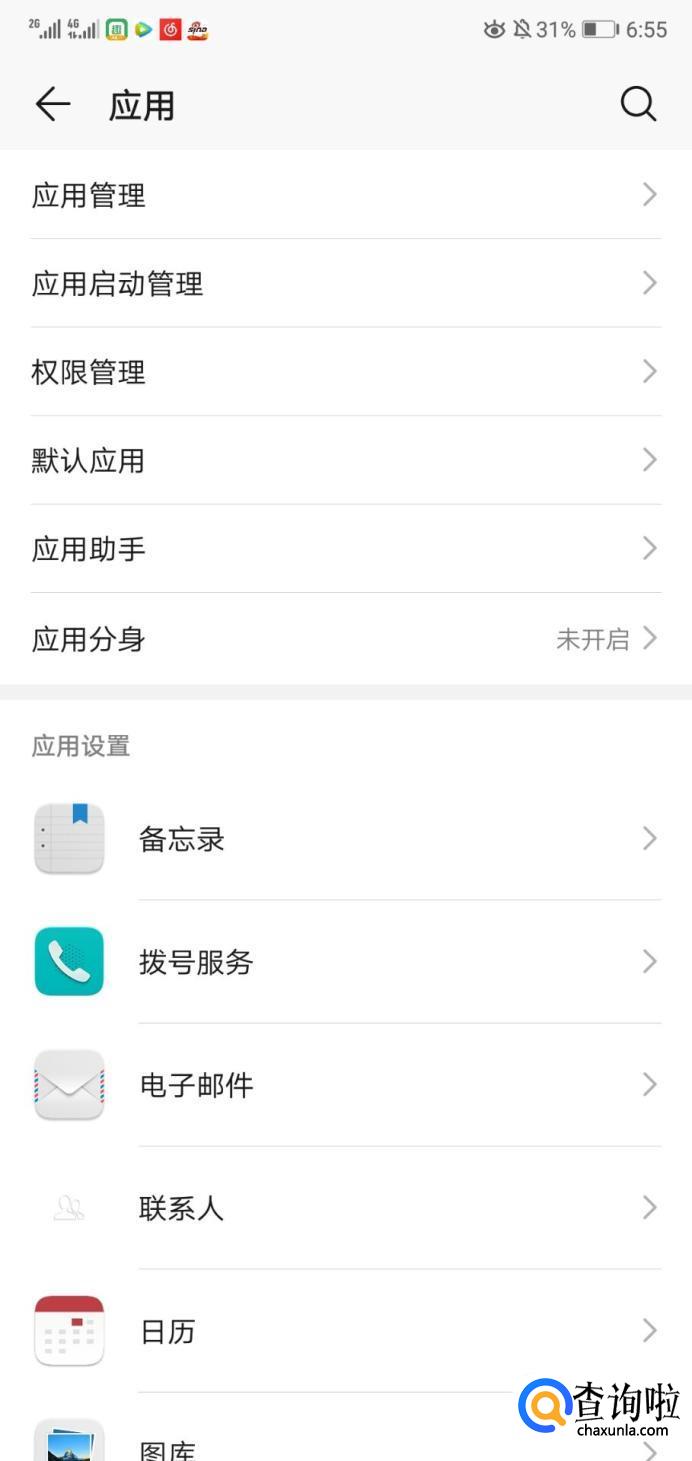The width and height of the screenshot is (692, 1461).
Task: Open 应用助手
Action: [x=345, y=549]
